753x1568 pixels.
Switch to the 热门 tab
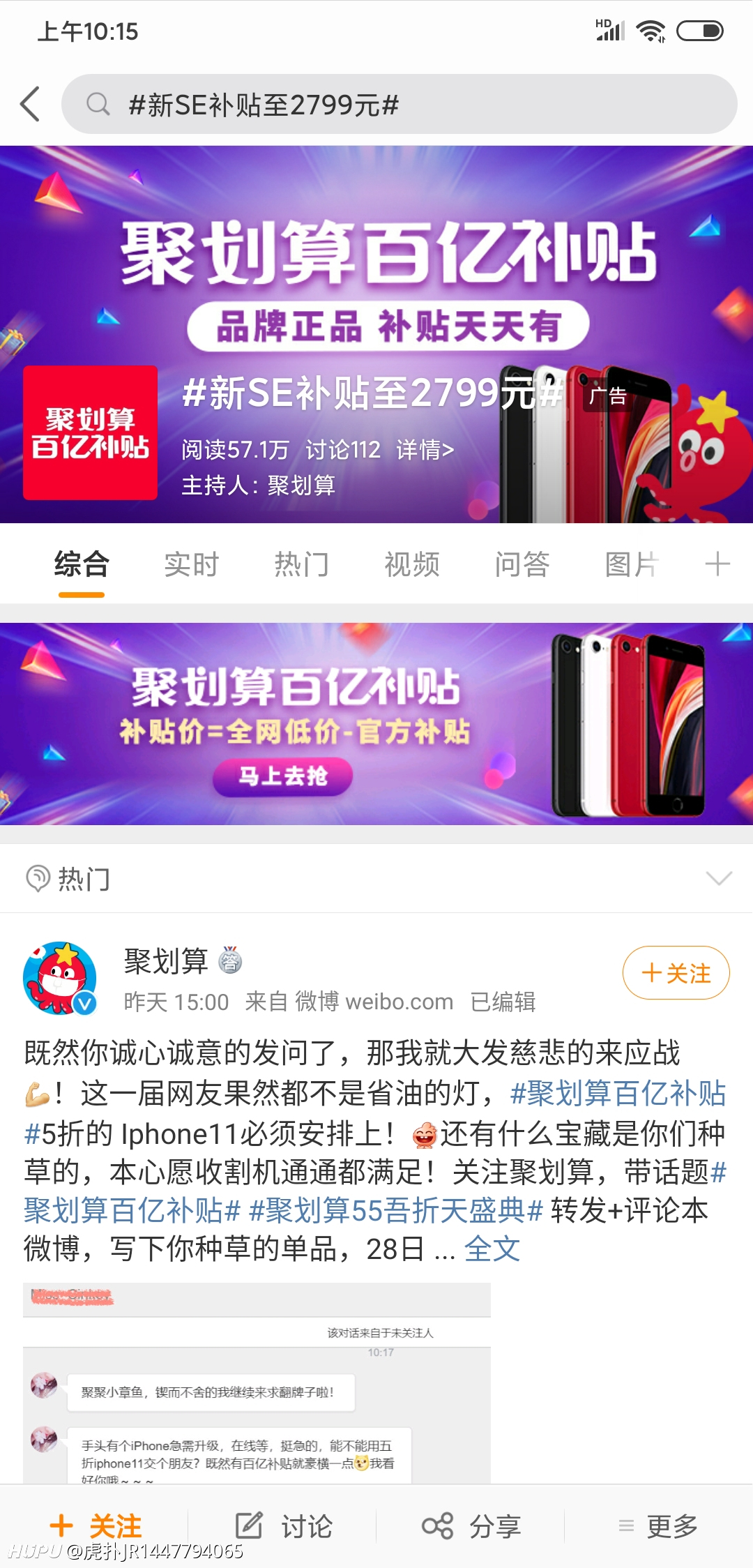(x=302, y=564)
